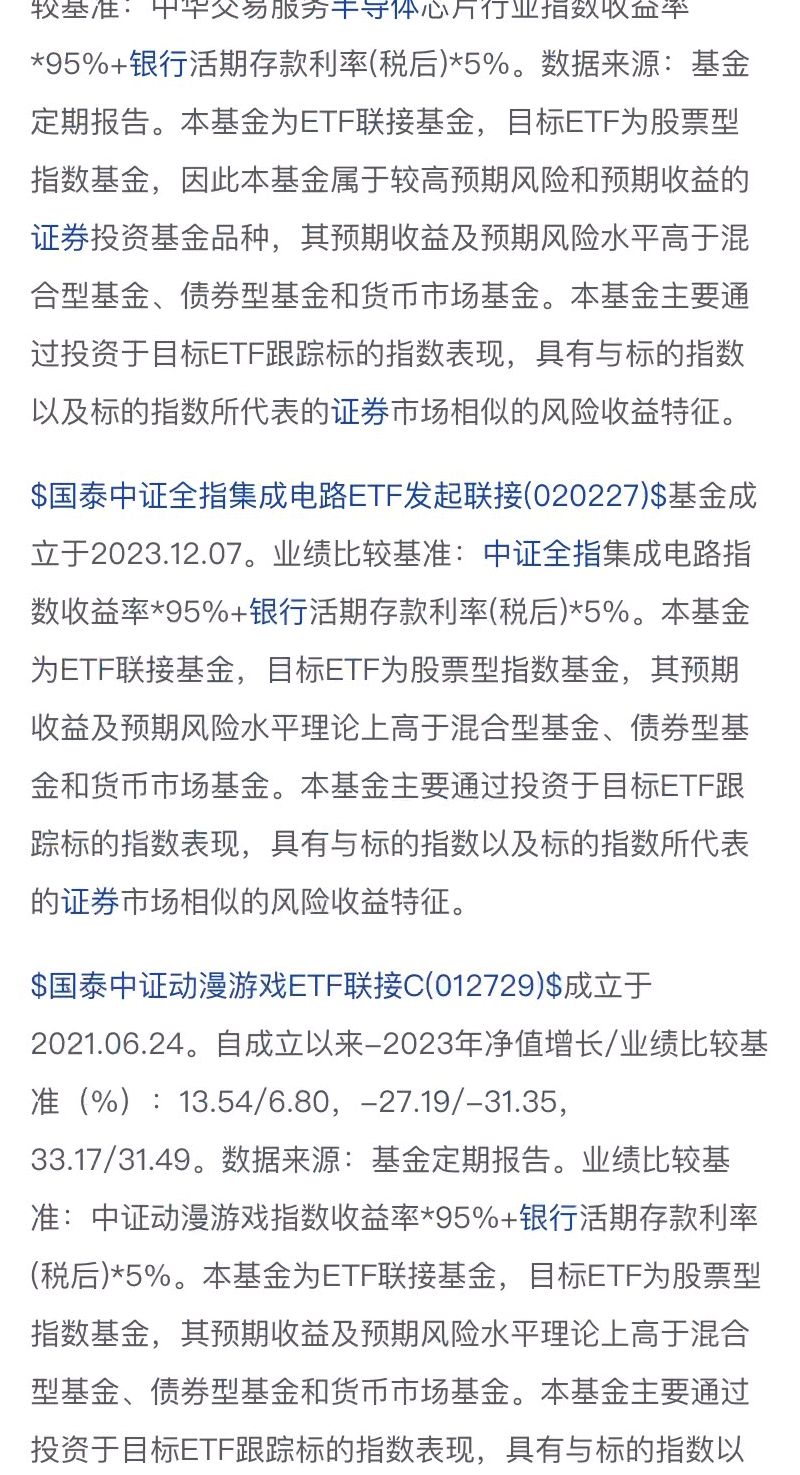This screenshot has height=1475, width=800.
Task: Open the 证券 link before 投资基金品种
Action: coord(60,238)
